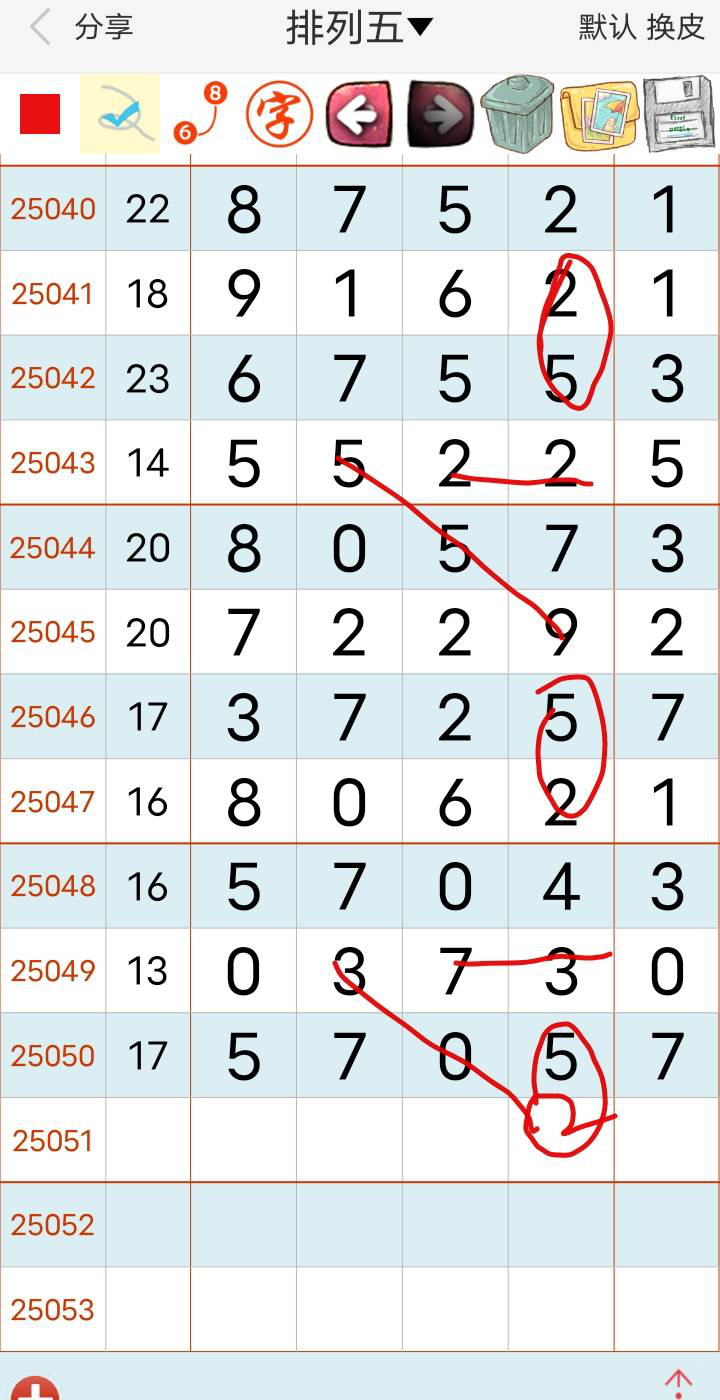Tap the red up arrow at bottom
Image resolution: width=720 pixels, height=1400 pixels.
678,1385
